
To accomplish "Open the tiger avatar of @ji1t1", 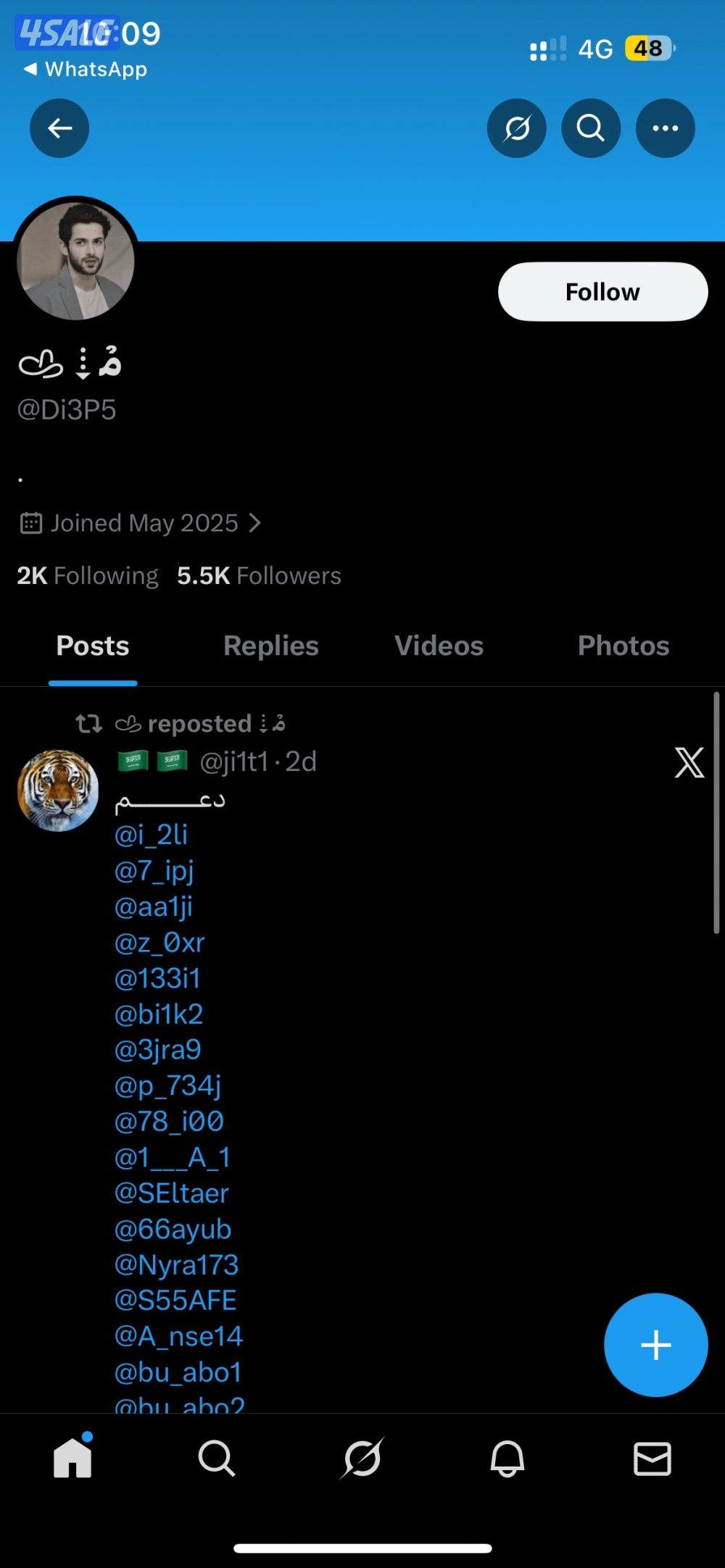I will (58, 790).
